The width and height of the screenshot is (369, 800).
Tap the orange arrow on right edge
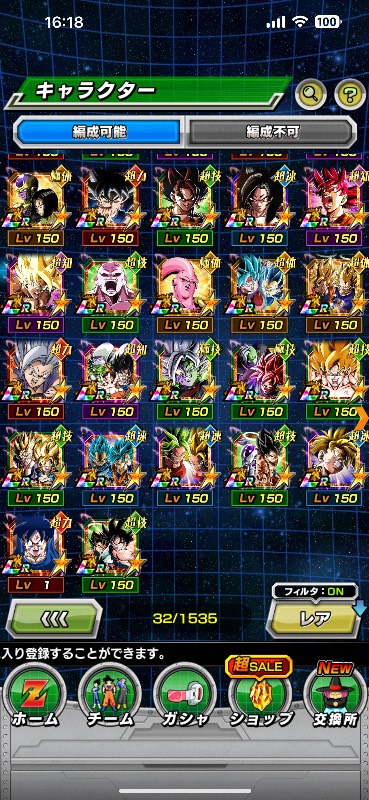coord(363,417)
